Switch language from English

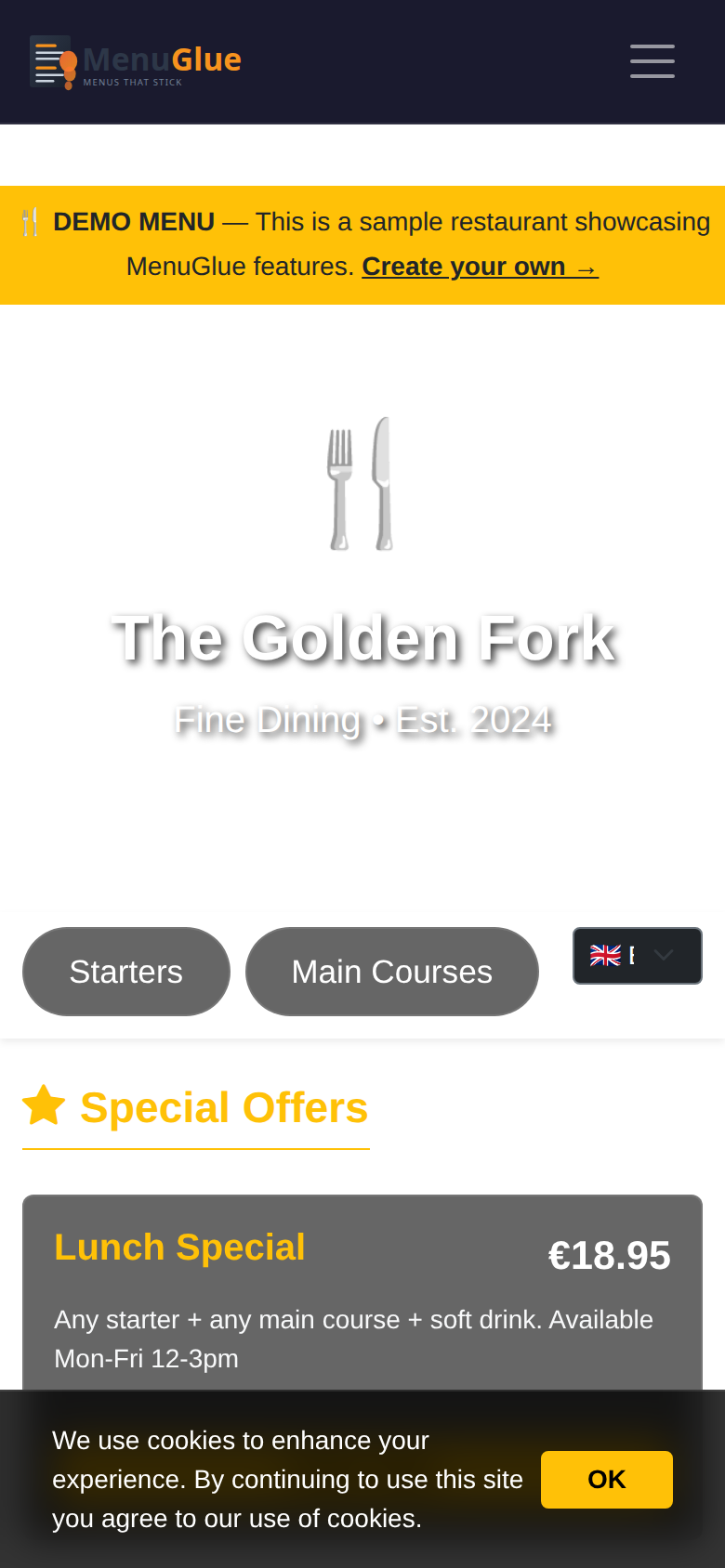point(638,953)
